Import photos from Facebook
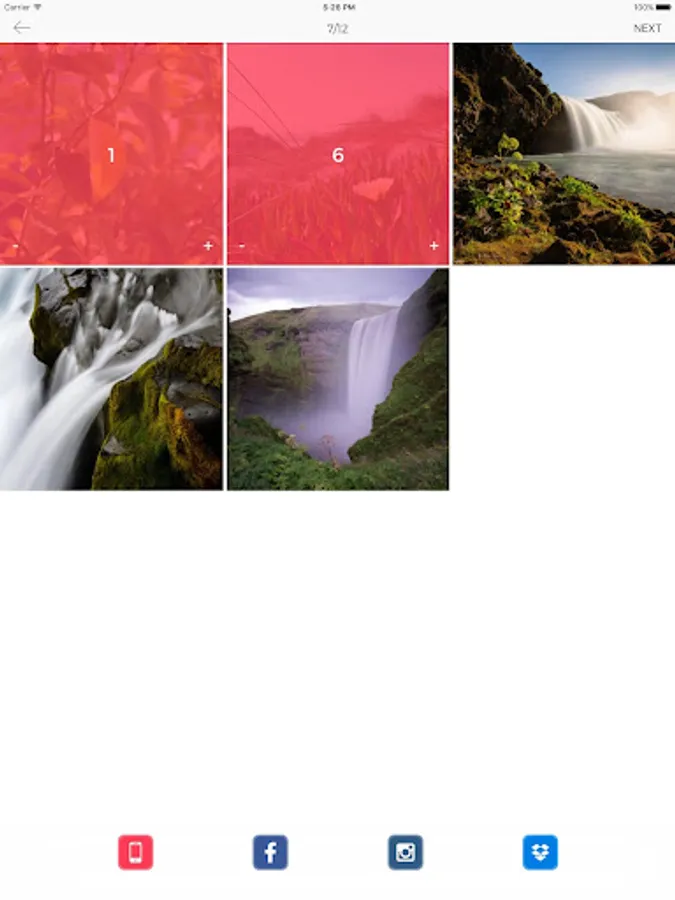 (270, 852)
